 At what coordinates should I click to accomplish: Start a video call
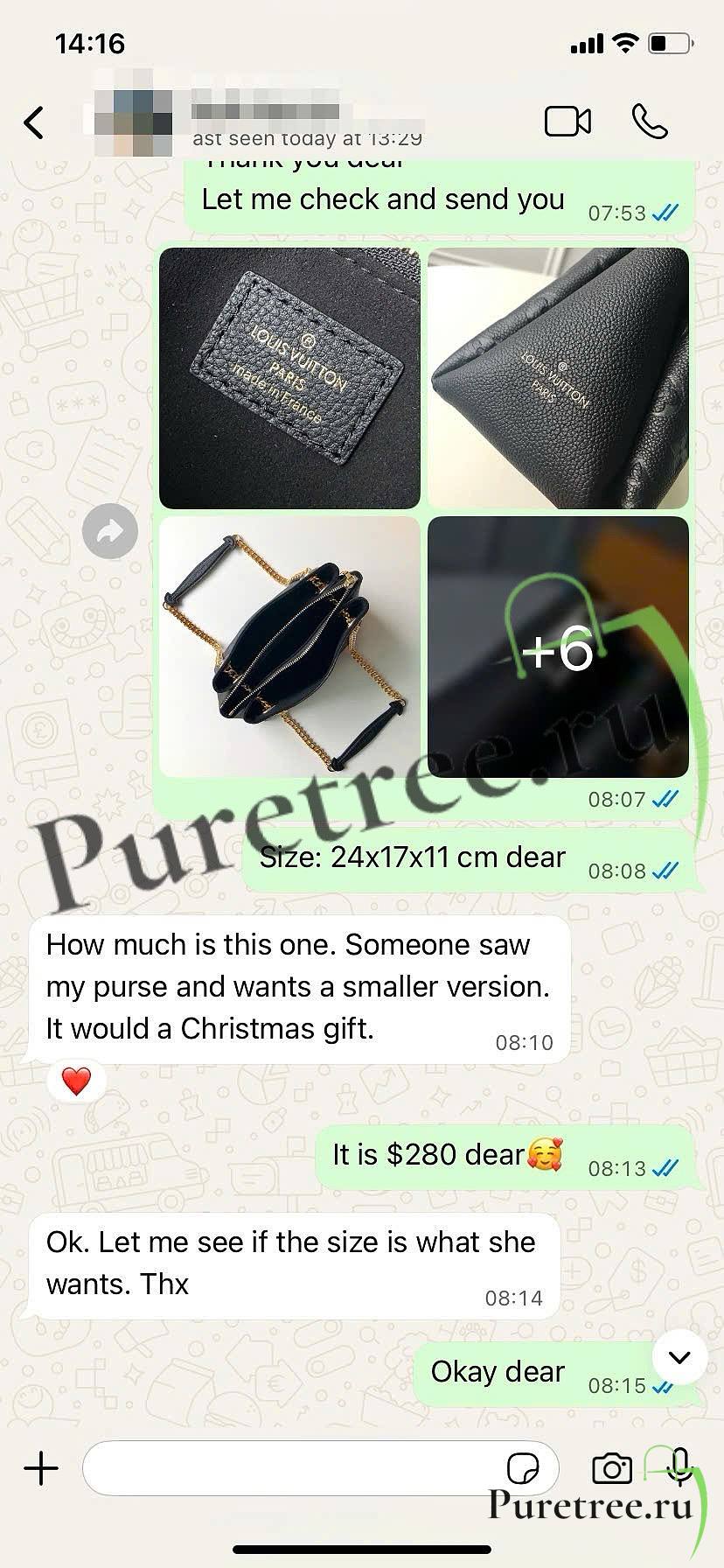[567, 122]
